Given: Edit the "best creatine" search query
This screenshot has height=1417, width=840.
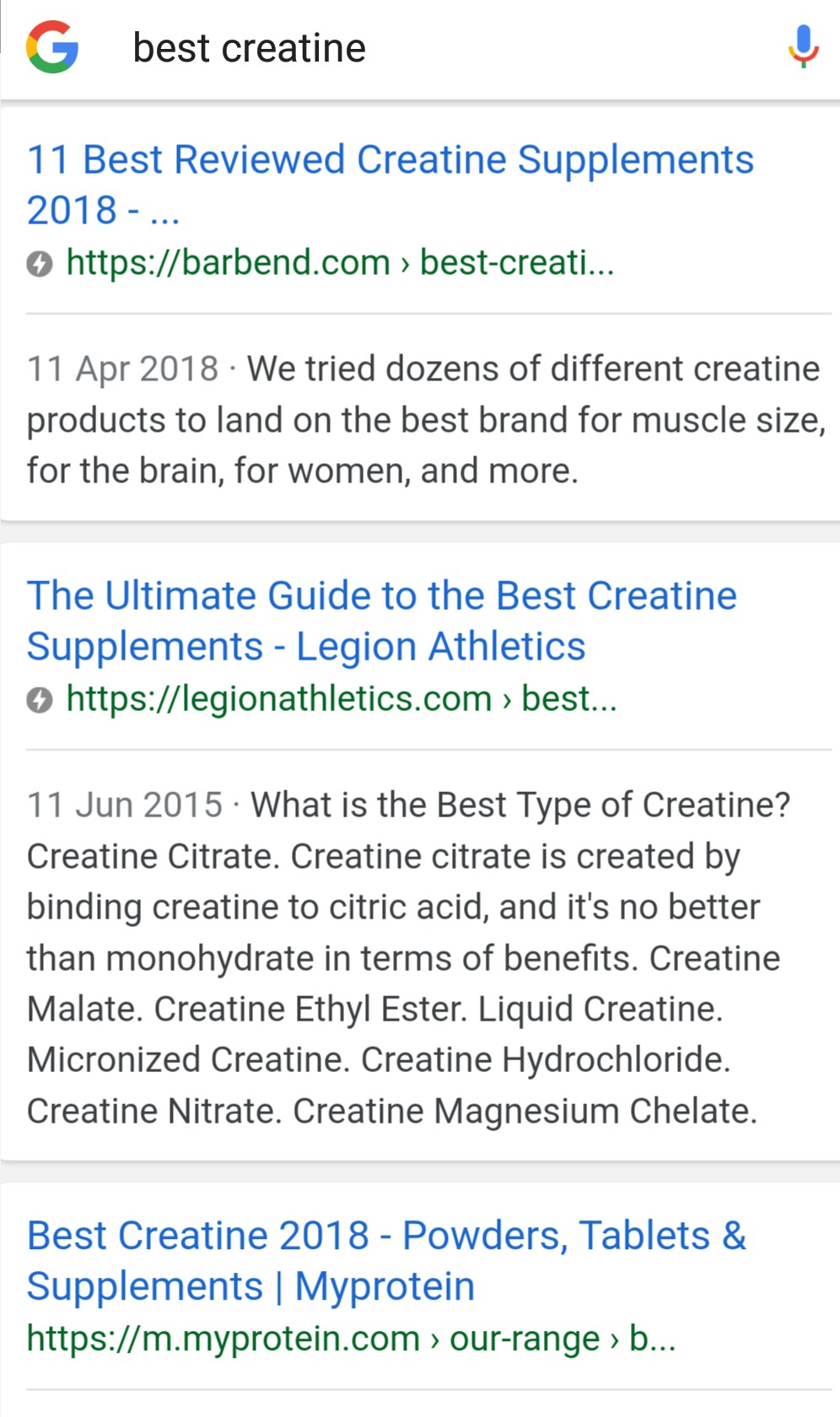Looking at the screenshot, I should pos(250,48).
